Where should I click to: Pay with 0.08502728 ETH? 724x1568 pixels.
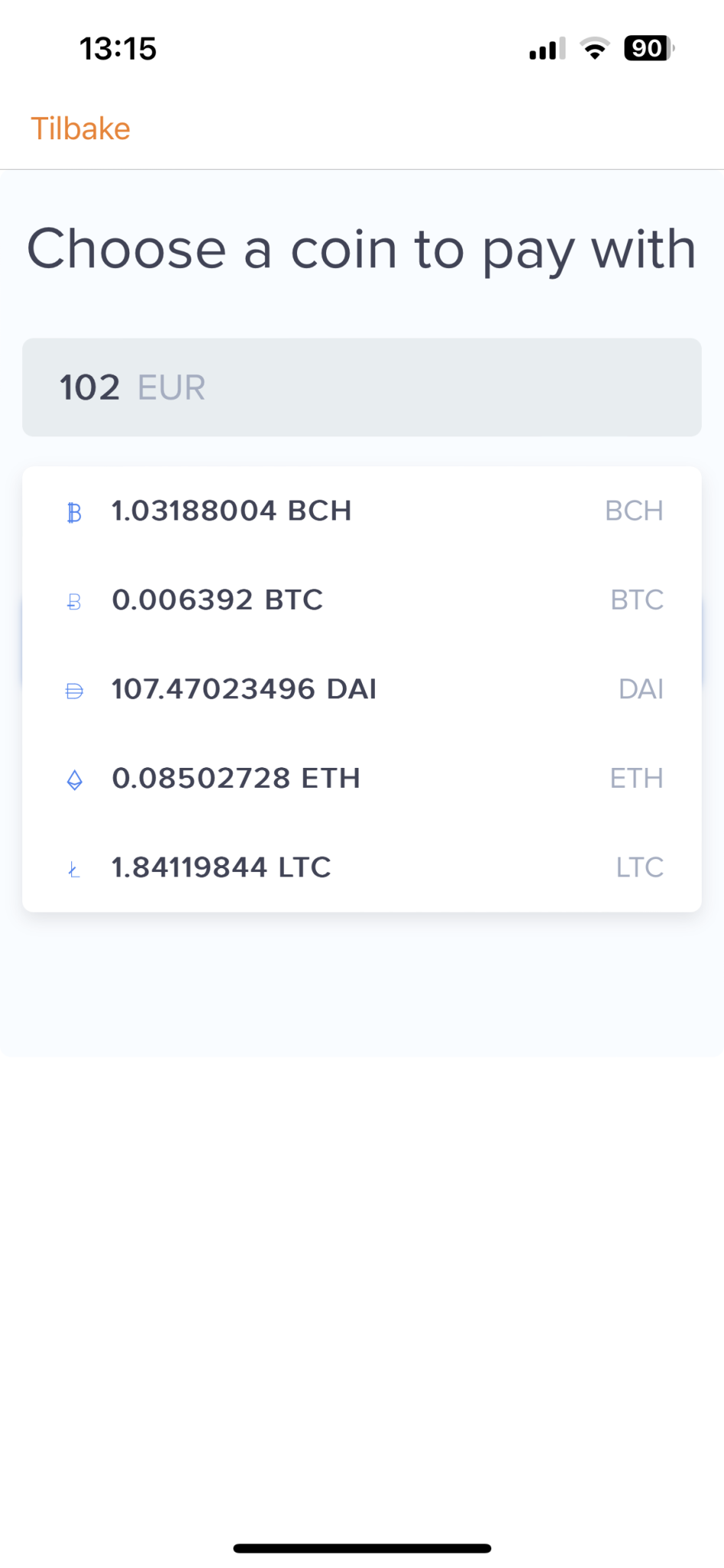point(361,778)
